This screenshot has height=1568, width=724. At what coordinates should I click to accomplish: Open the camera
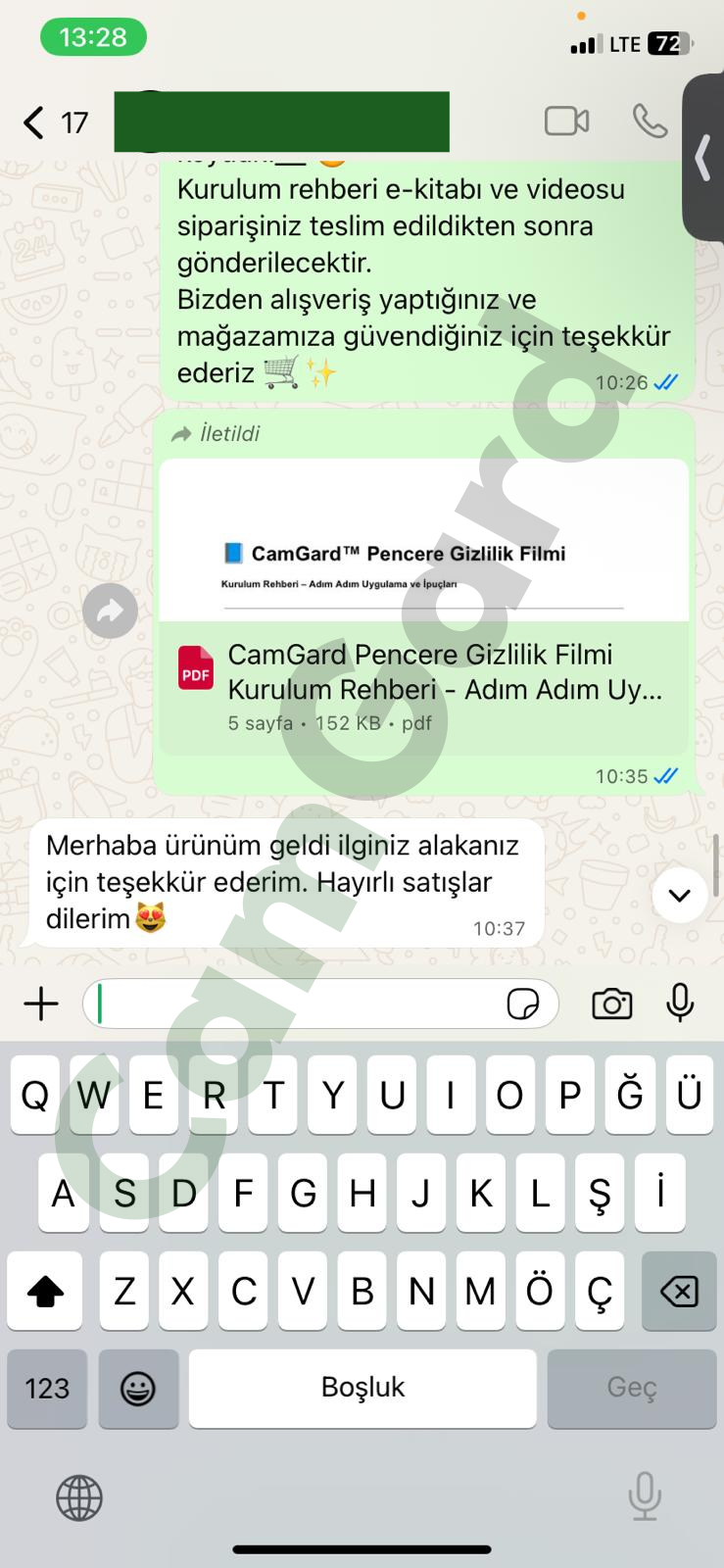point(612,1004)
